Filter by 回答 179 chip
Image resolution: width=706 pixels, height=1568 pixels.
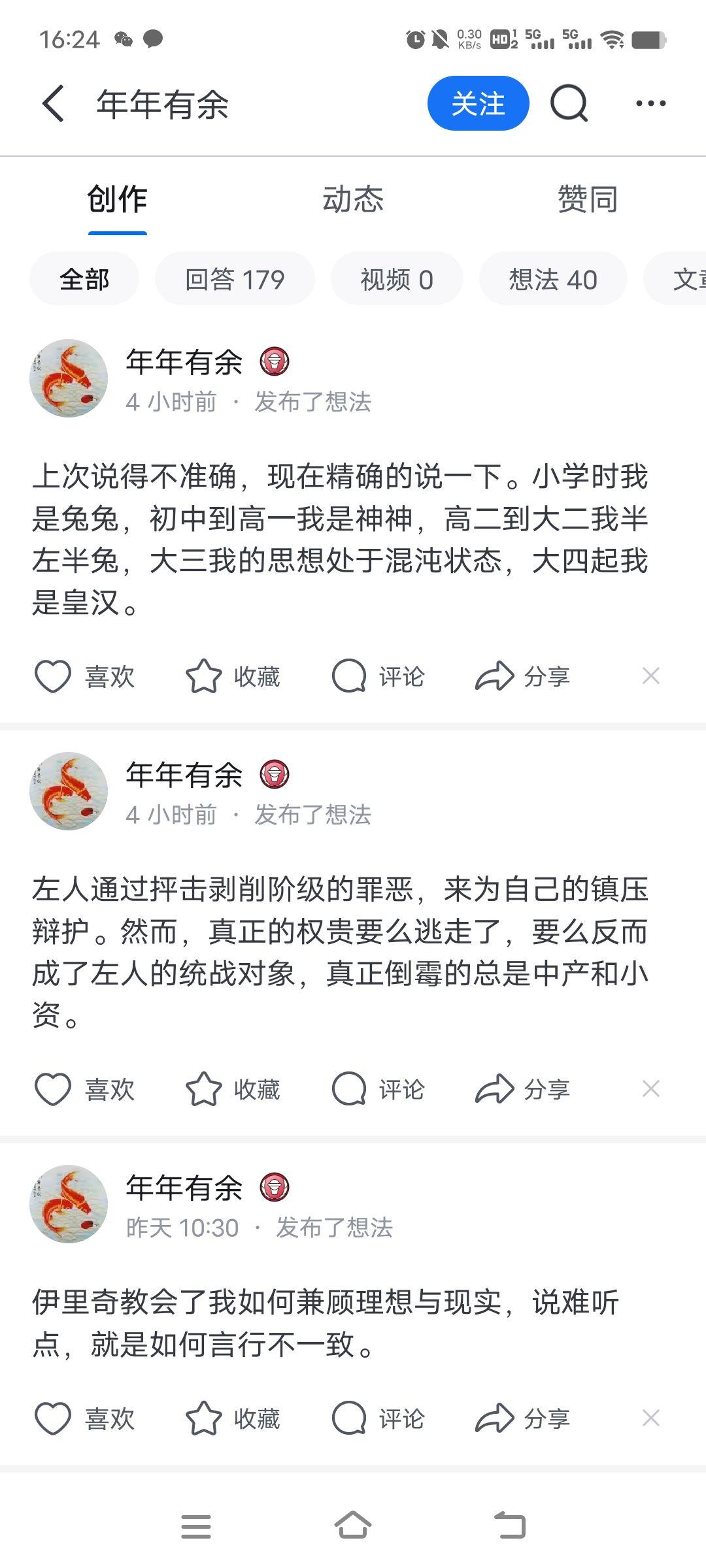pos(235,280)
